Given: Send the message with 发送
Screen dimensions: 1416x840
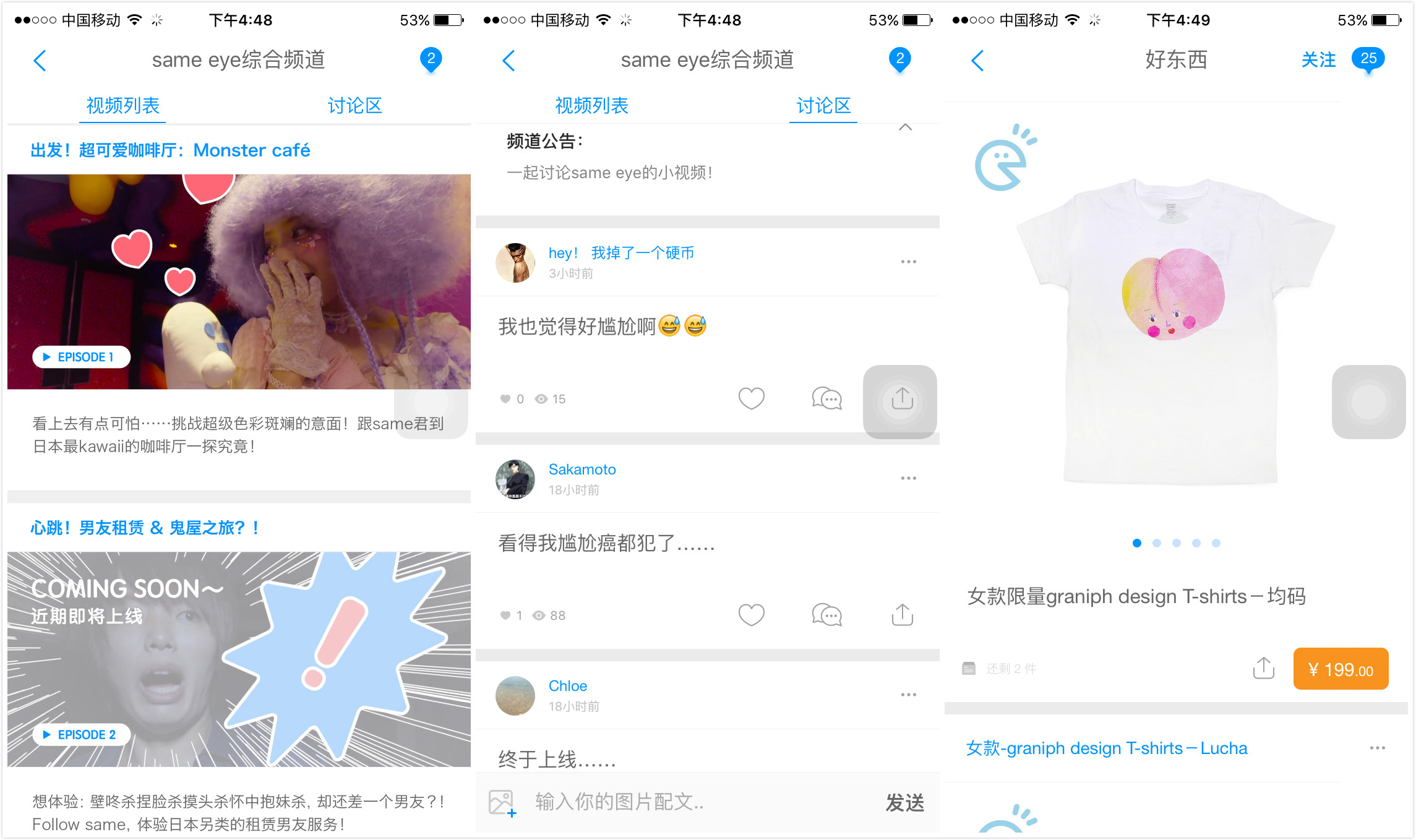Looking at the screenshot, I should pyautogui.click(x=904, y=803).
